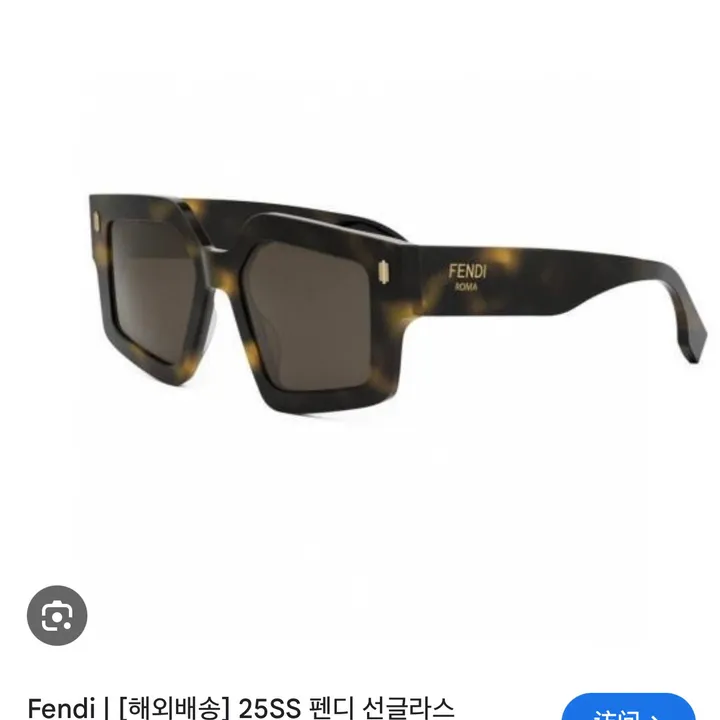Image resolution: width=720 pixels, height=720 pixels.
Task: Tap the blue visit button
Action: [628, 708]
